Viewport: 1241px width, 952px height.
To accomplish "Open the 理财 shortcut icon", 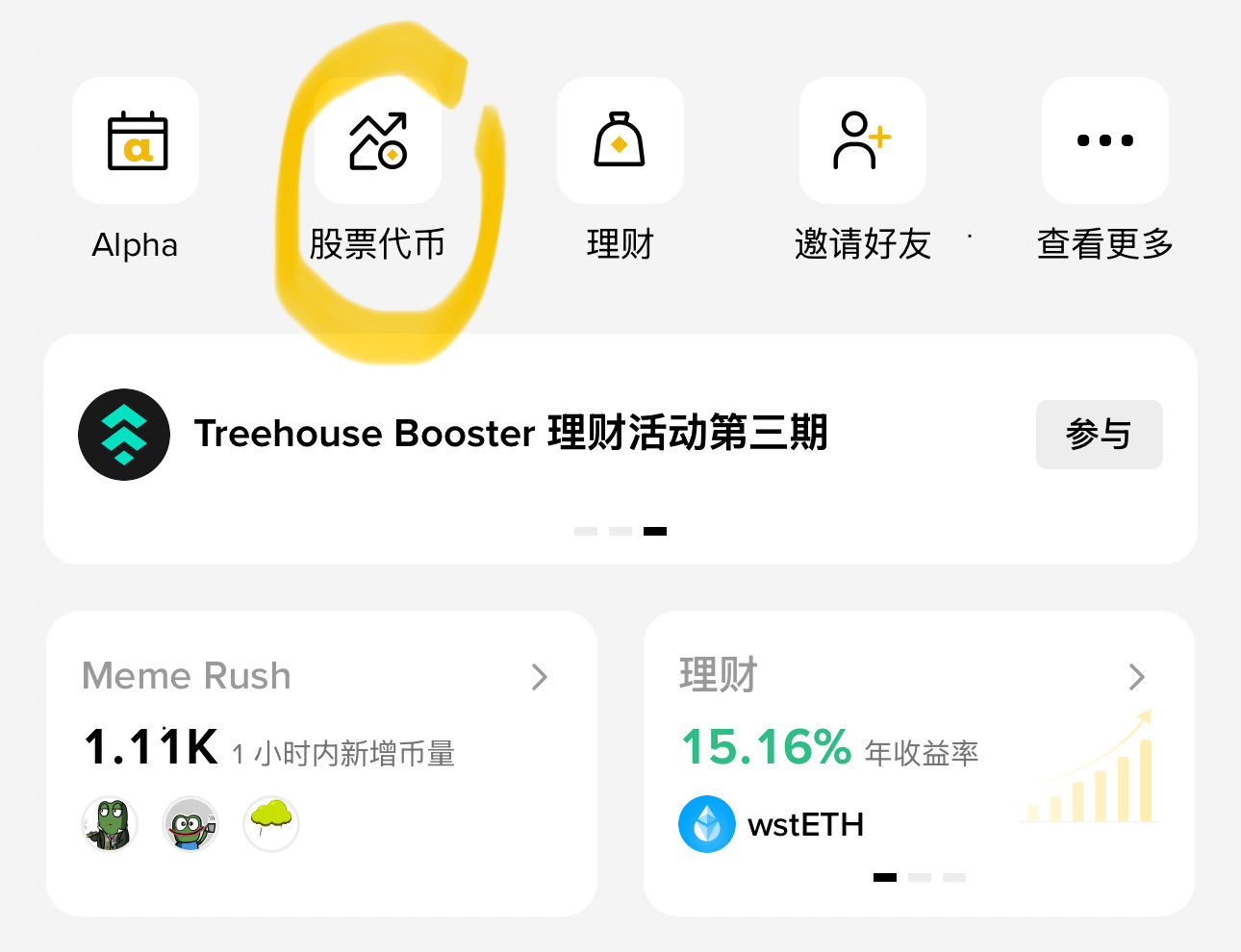I will pos(620,141).
